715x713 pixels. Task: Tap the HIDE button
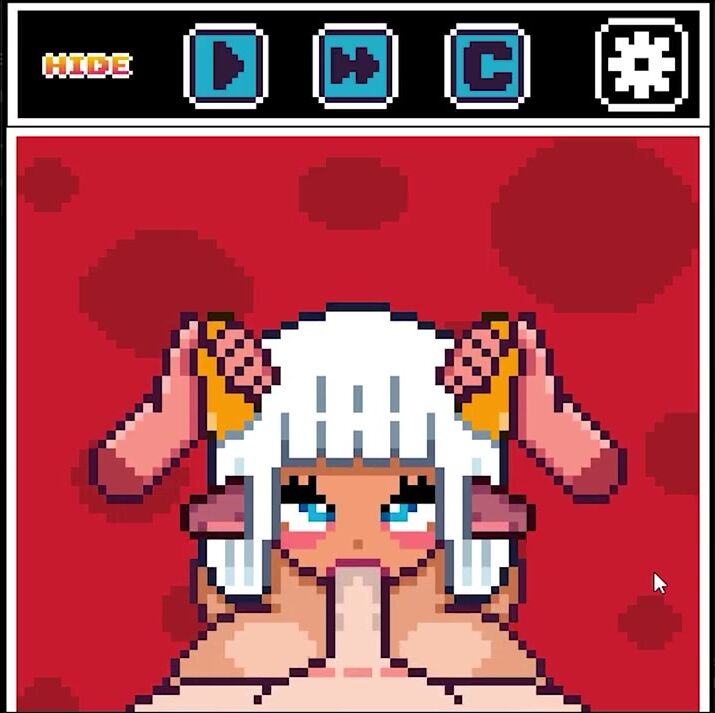coord(87,66)
